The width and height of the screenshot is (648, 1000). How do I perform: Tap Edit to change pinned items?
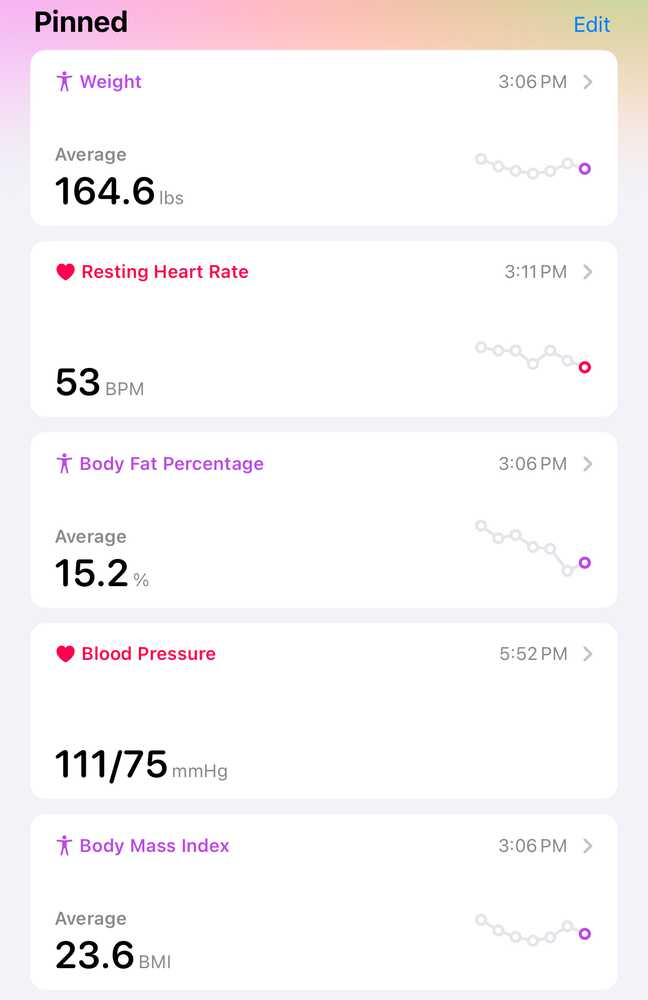tap(591, 25)
